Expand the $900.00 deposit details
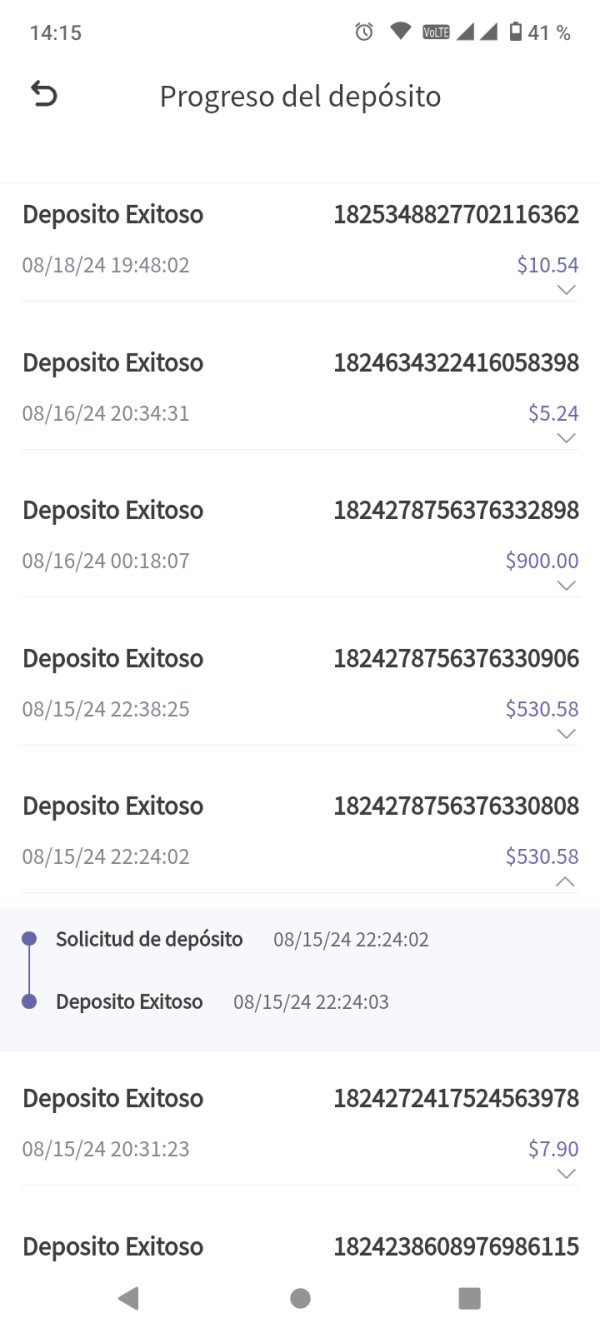The height and width of the screenshot is (1333, 600). pos(566,585)
